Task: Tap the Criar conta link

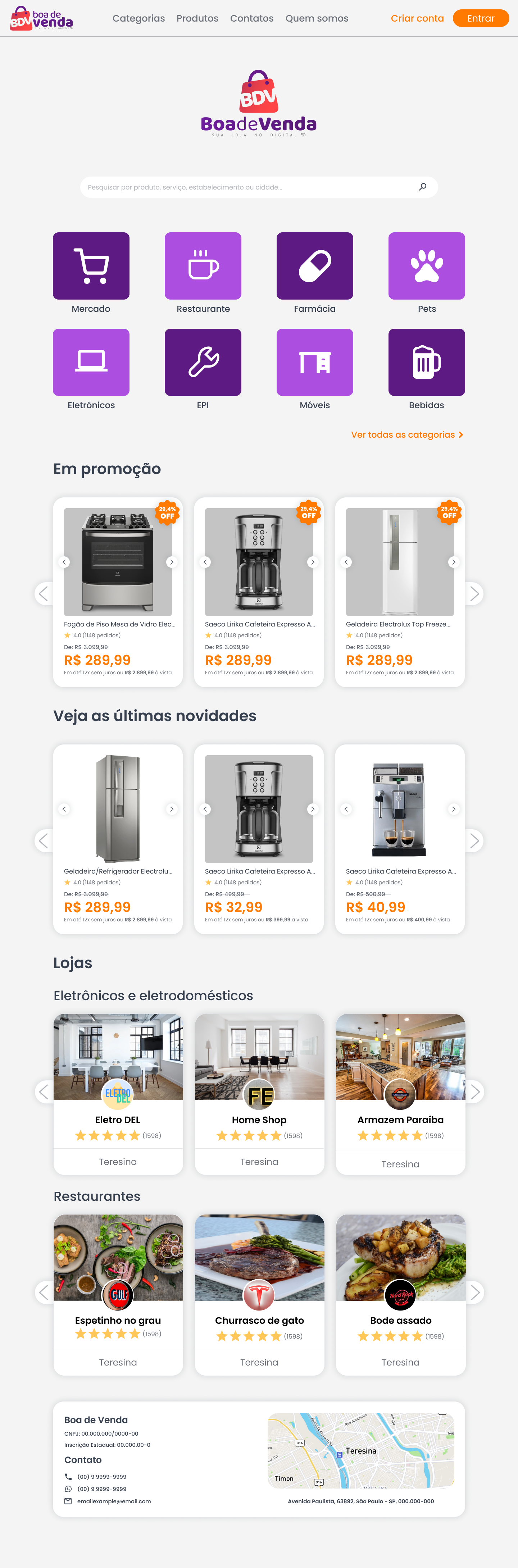Action: click(x=417, y=18)
